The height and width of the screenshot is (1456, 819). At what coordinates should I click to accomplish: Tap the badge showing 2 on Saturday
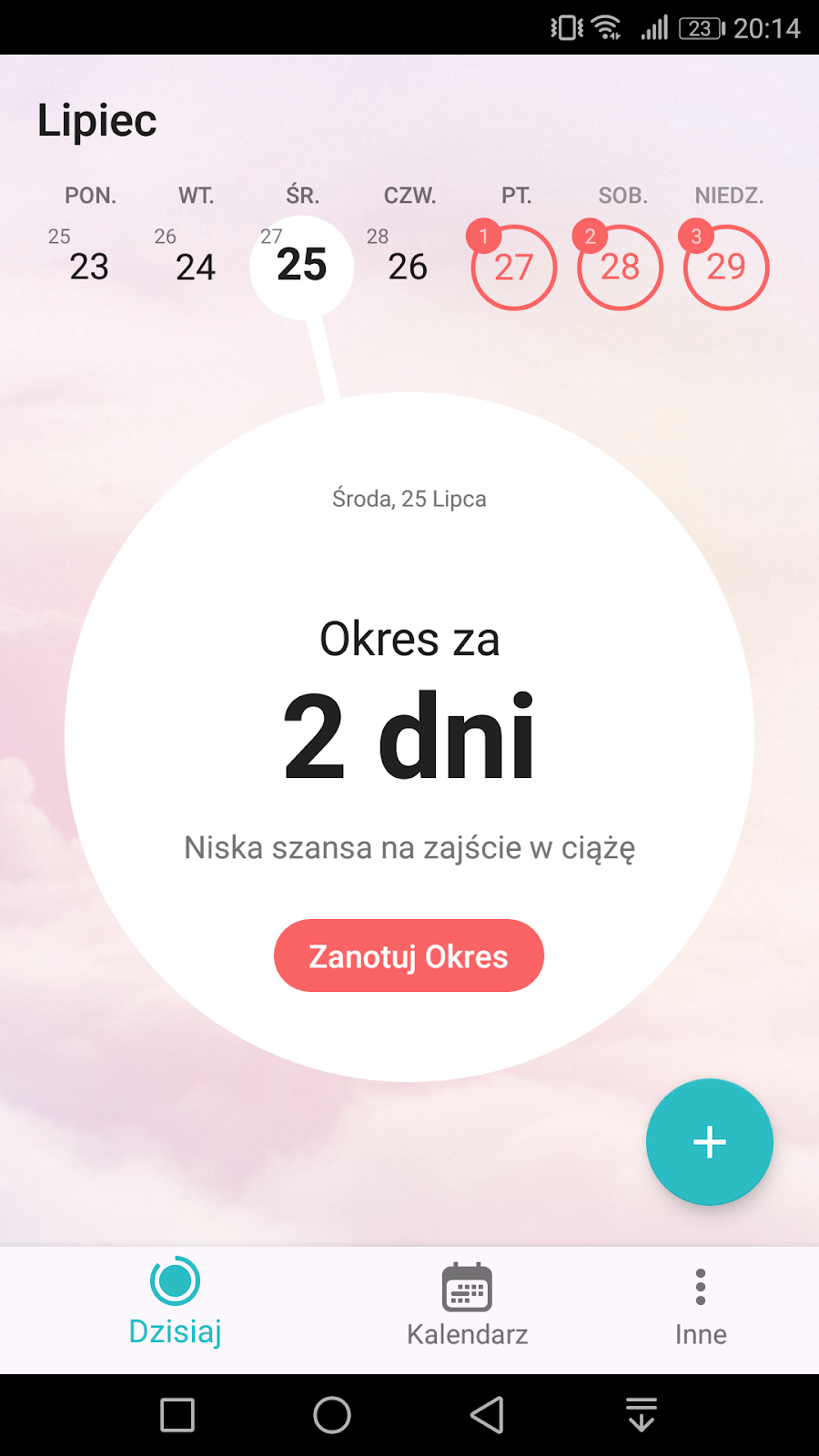591,235
